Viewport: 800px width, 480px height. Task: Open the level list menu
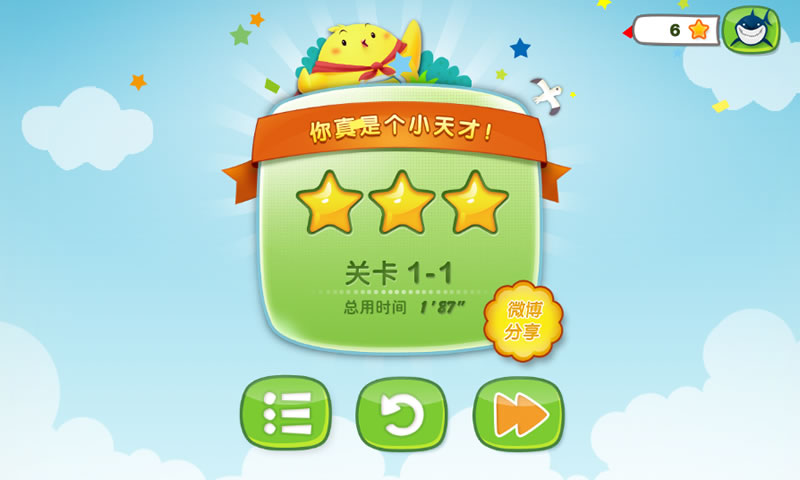click(x=285, y=413)
